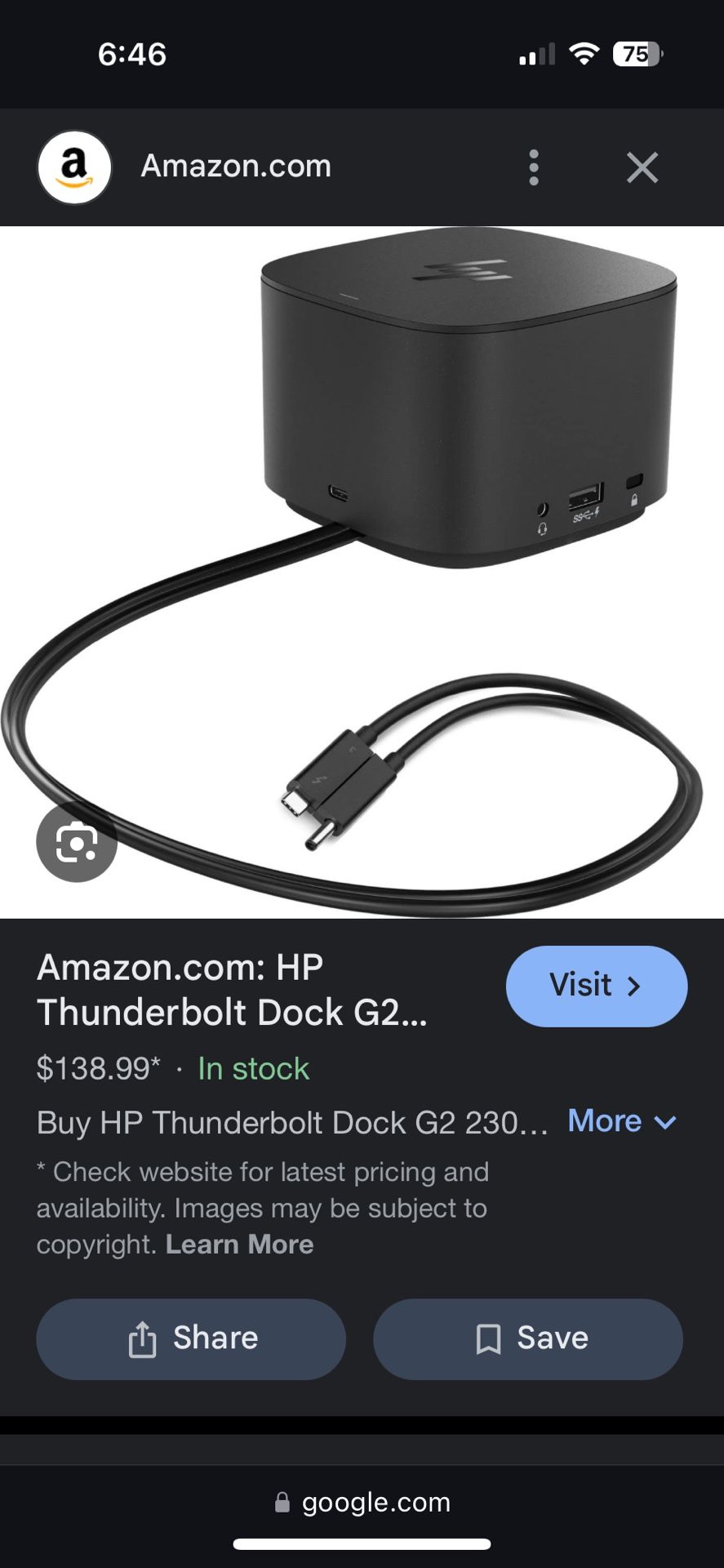This screenshot has width=724, height=1568.
Task: Tap the three-dot options menu
Action: [x=534, y=167]
